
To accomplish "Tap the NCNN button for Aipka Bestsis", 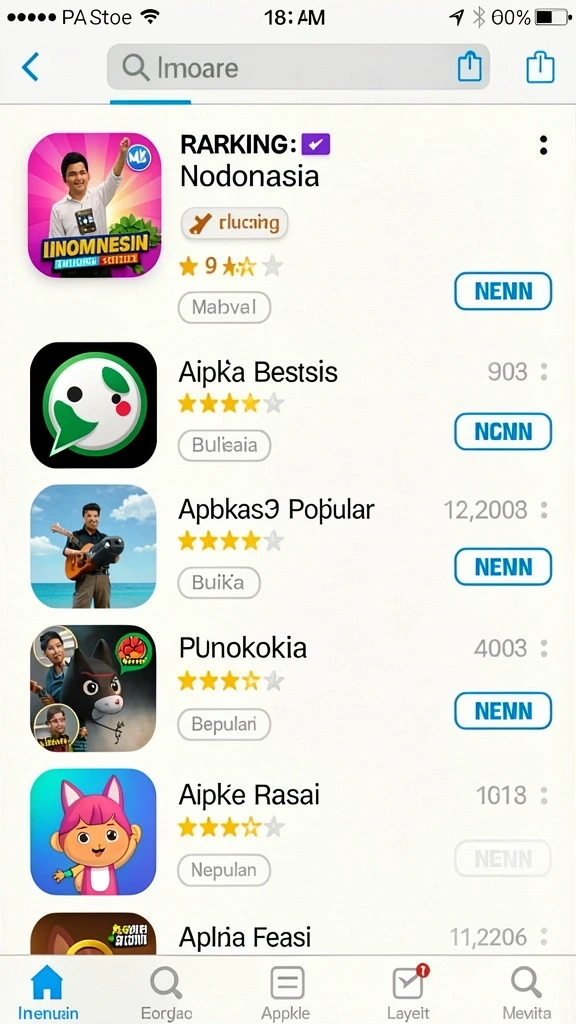I will tap(503, 432).
